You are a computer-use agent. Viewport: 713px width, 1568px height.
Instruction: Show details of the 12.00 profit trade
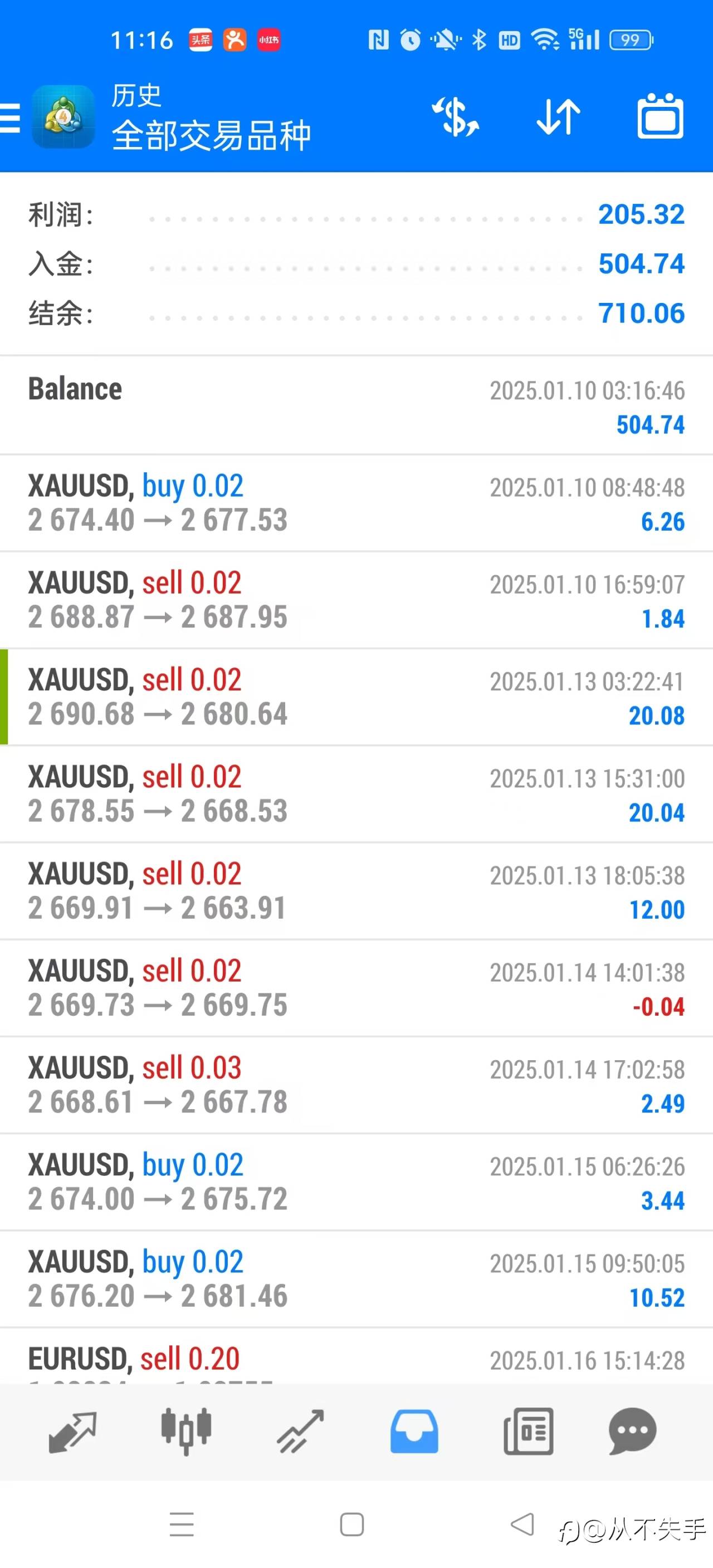coord(356,891)
